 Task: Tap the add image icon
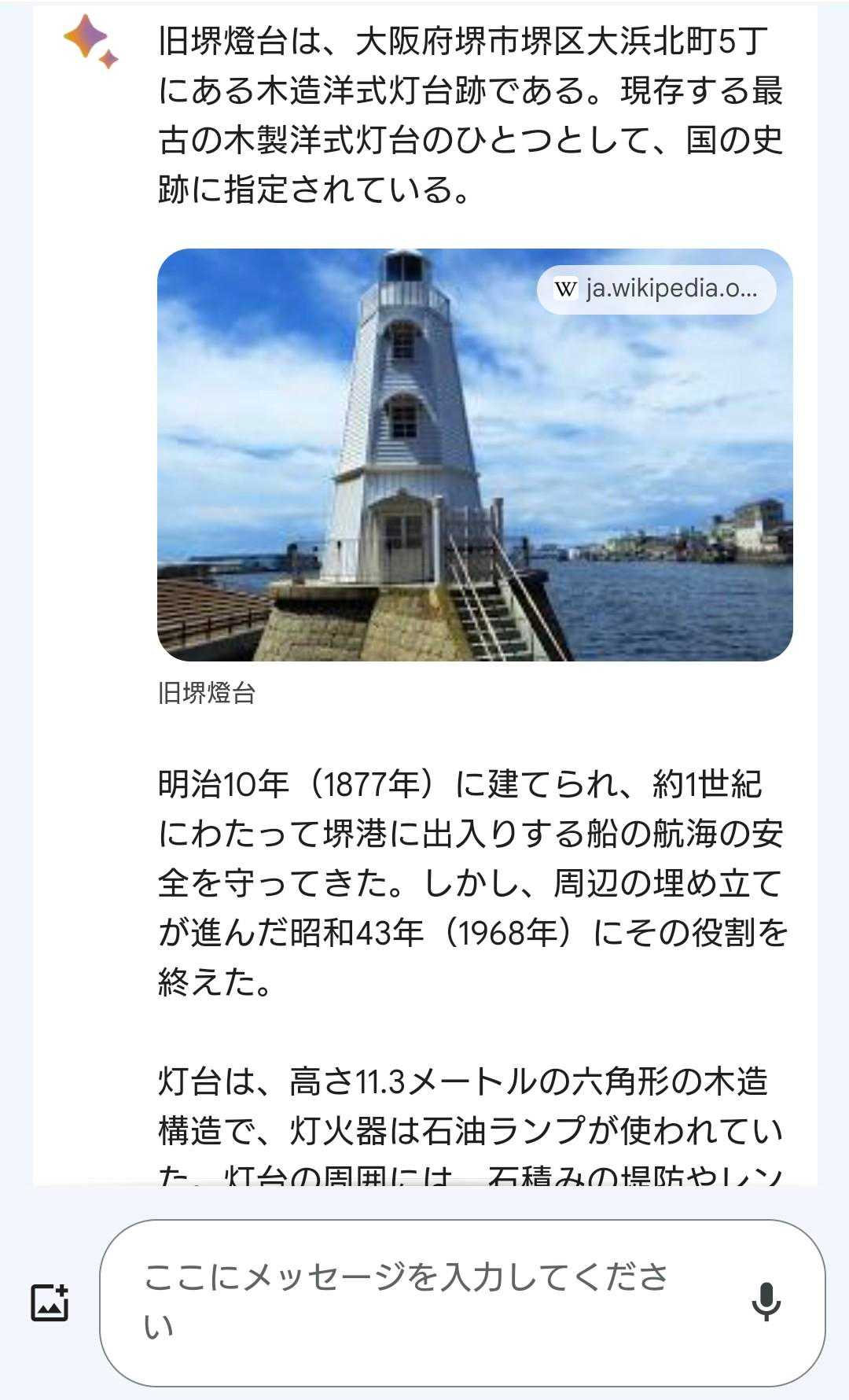(50, 1302)
